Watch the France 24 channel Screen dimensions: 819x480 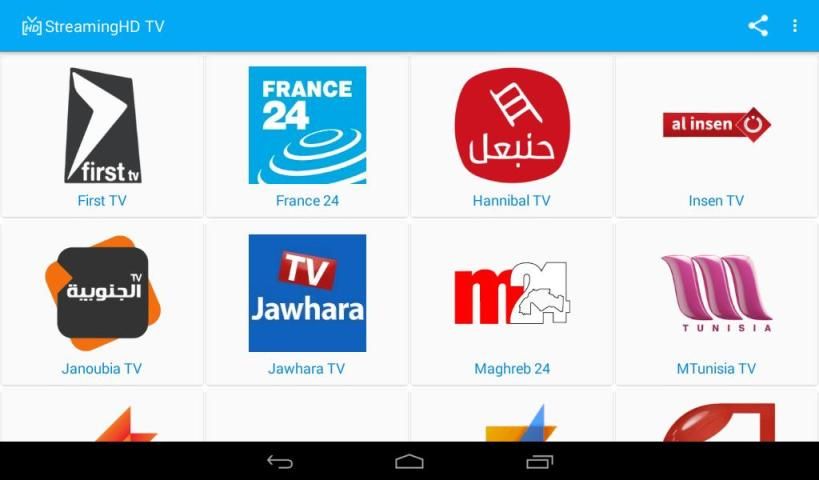307,135
